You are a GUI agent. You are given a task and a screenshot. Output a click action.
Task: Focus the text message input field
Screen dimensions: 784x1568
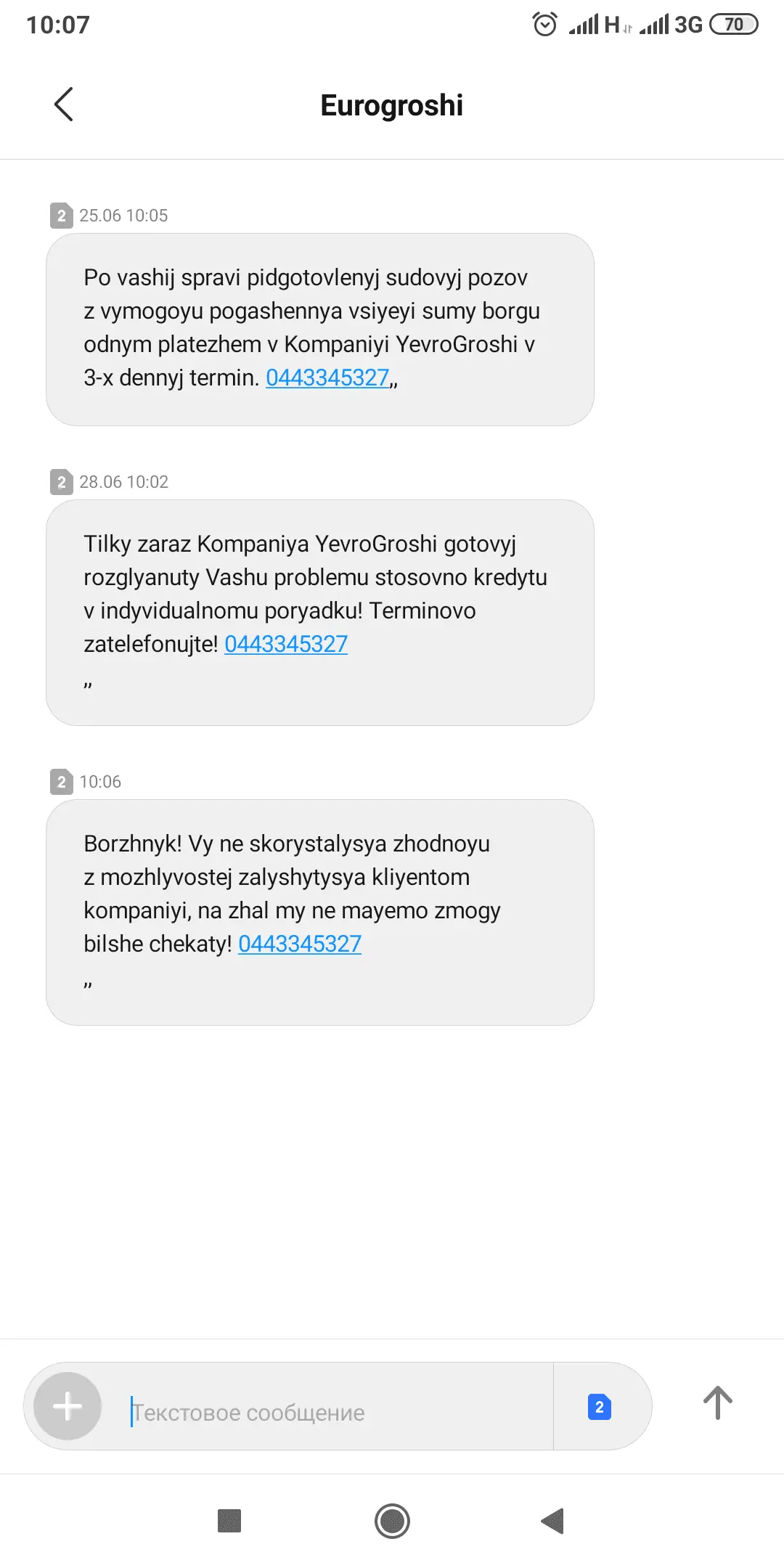[x=334, y=1412]
